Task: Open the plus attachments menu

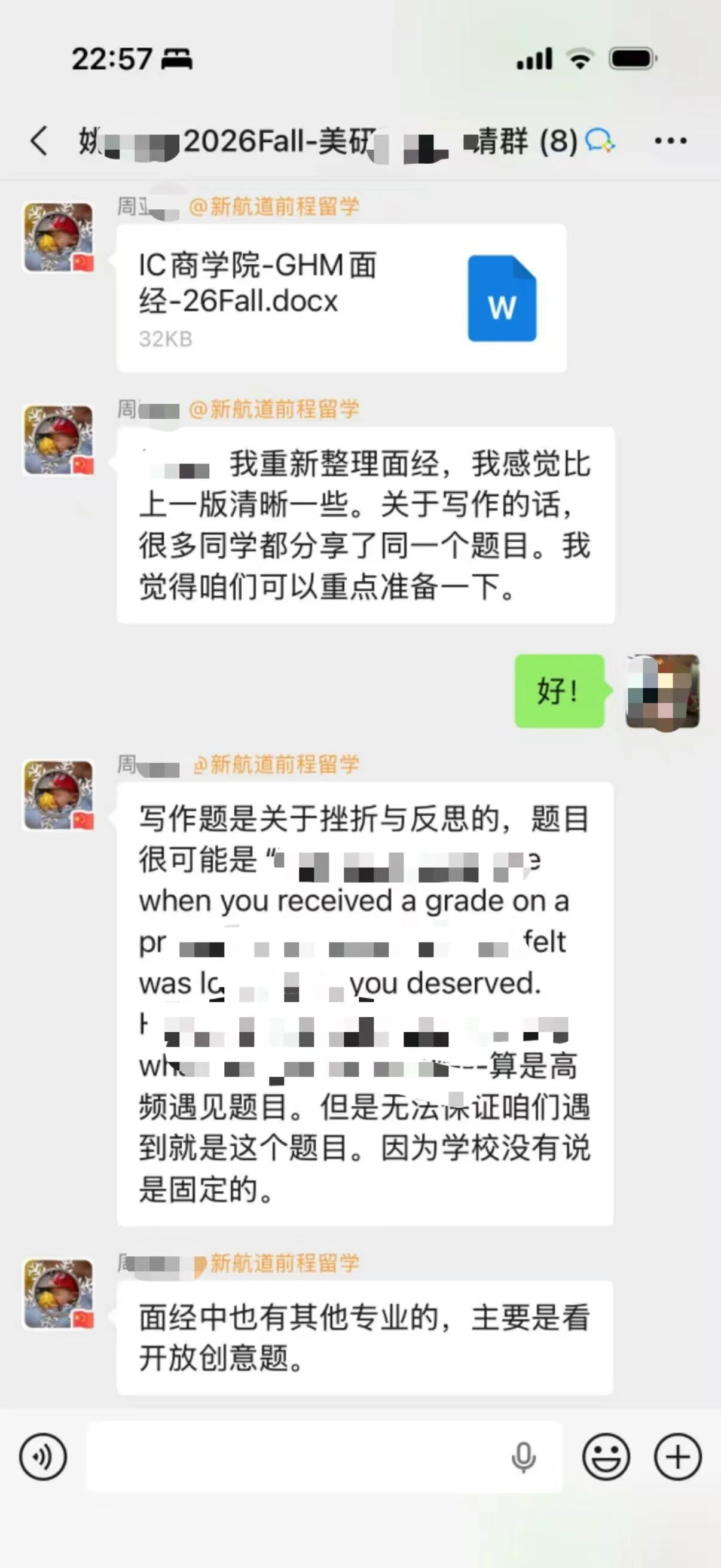Action: point(677,1457)
